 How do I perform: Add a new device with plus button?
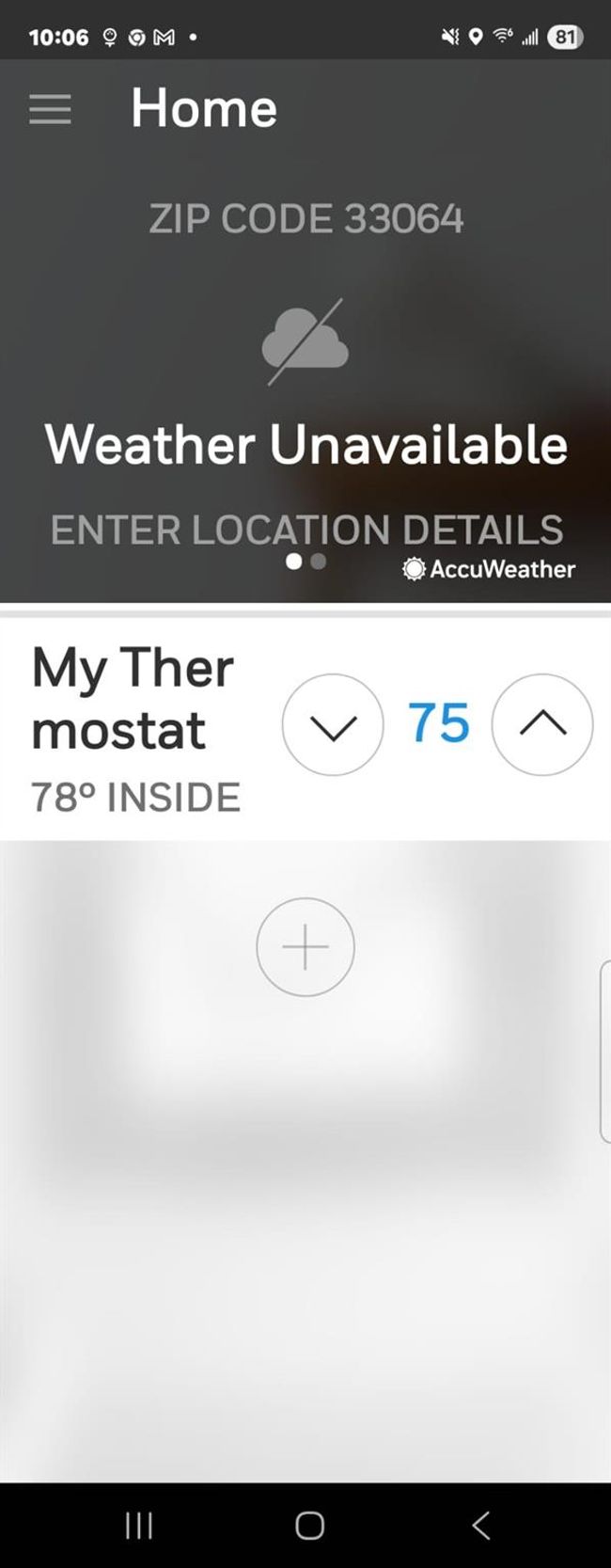pyautogui.click(x=305, y=946)
